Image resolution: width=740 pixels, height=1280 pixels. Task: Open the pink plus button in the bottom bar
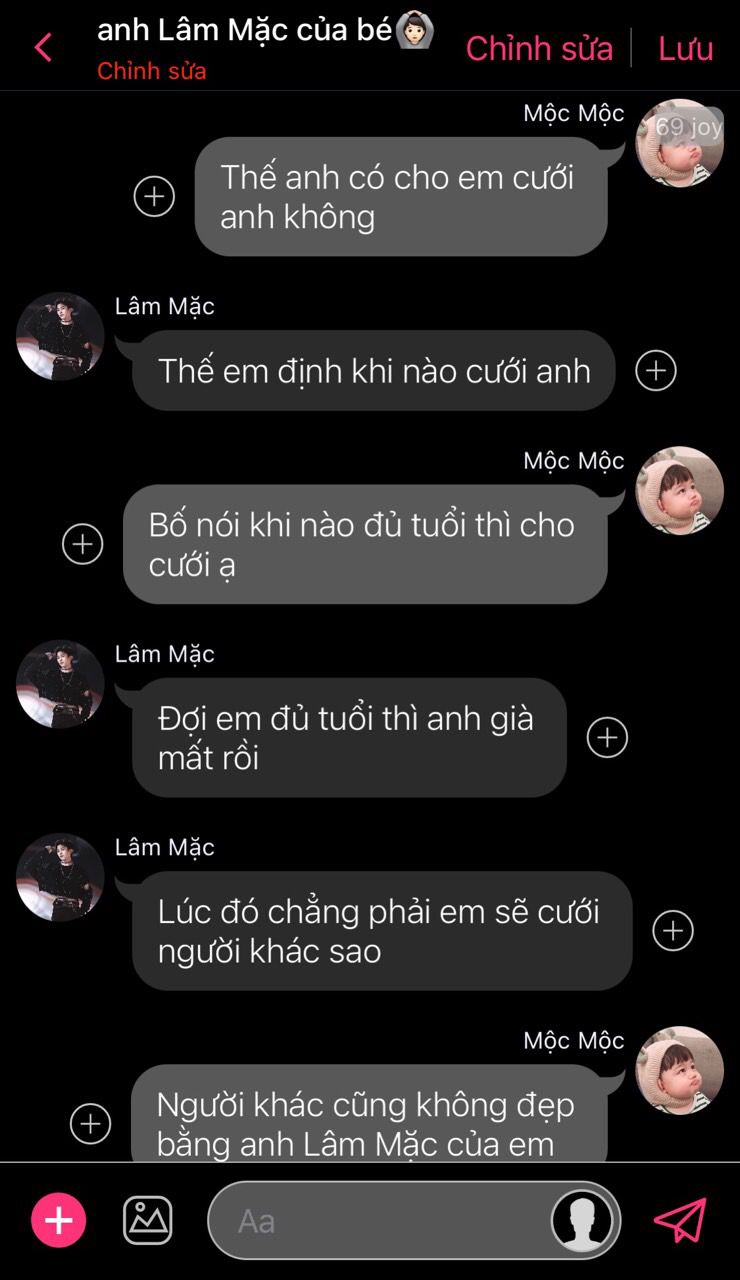click(59, 1220)
